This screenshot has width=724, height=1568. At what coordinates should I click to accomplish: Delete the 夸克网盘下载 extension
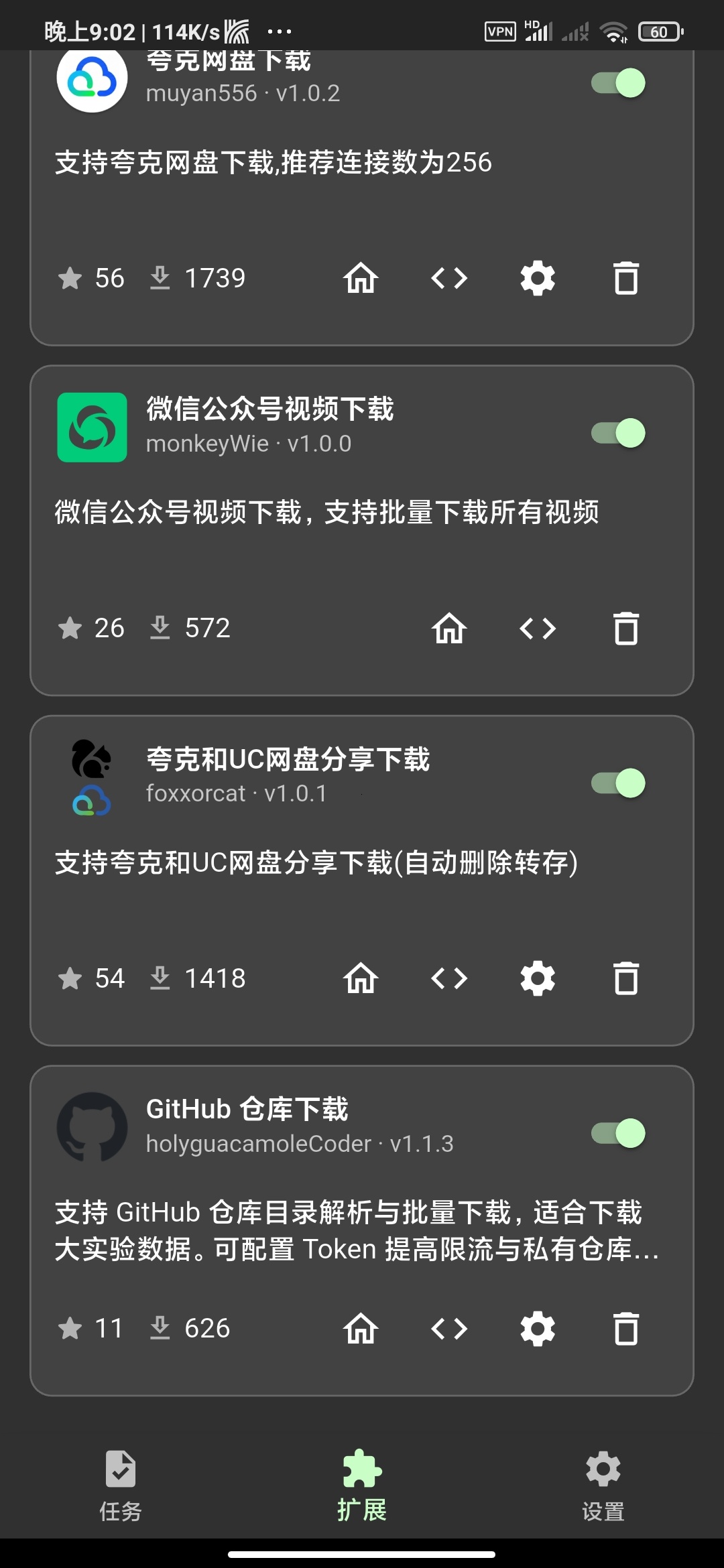tap(625, 277)
